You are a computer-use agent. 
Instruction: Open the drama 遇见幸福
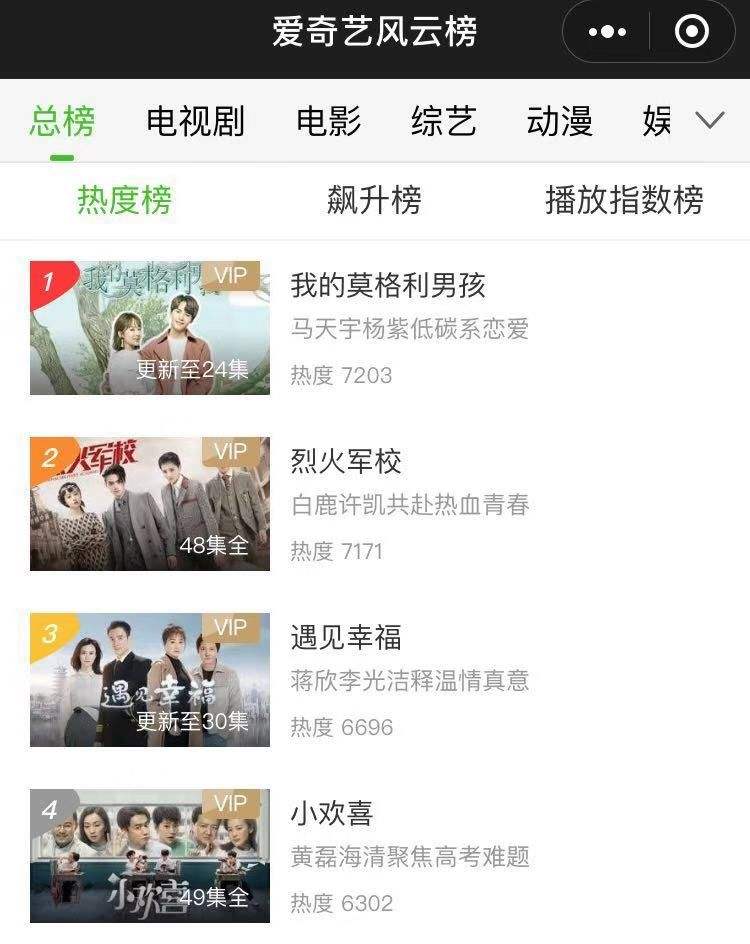click(346, 638)
